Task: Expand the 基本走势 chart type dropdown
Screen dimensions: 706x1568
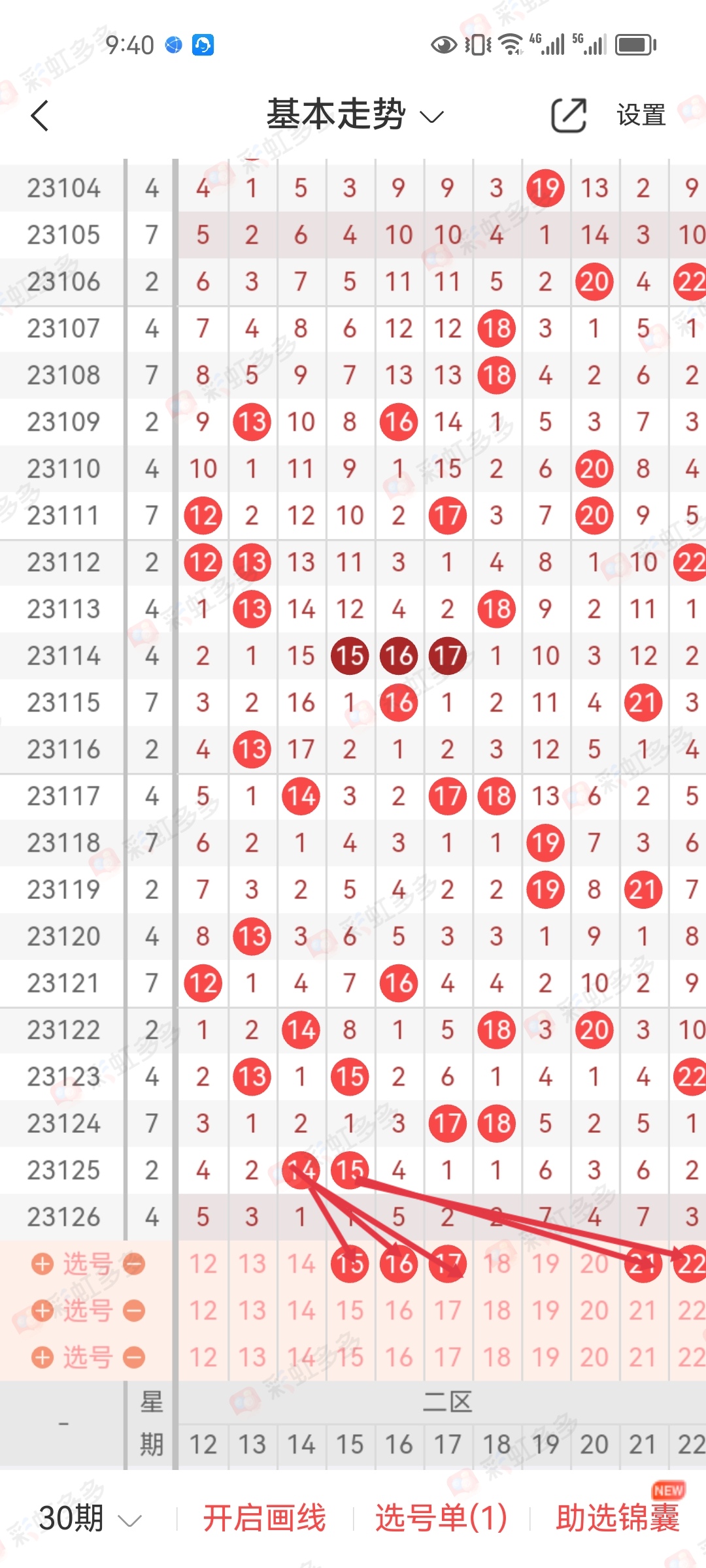Action: pyautogui.click(x=355, y=115)
